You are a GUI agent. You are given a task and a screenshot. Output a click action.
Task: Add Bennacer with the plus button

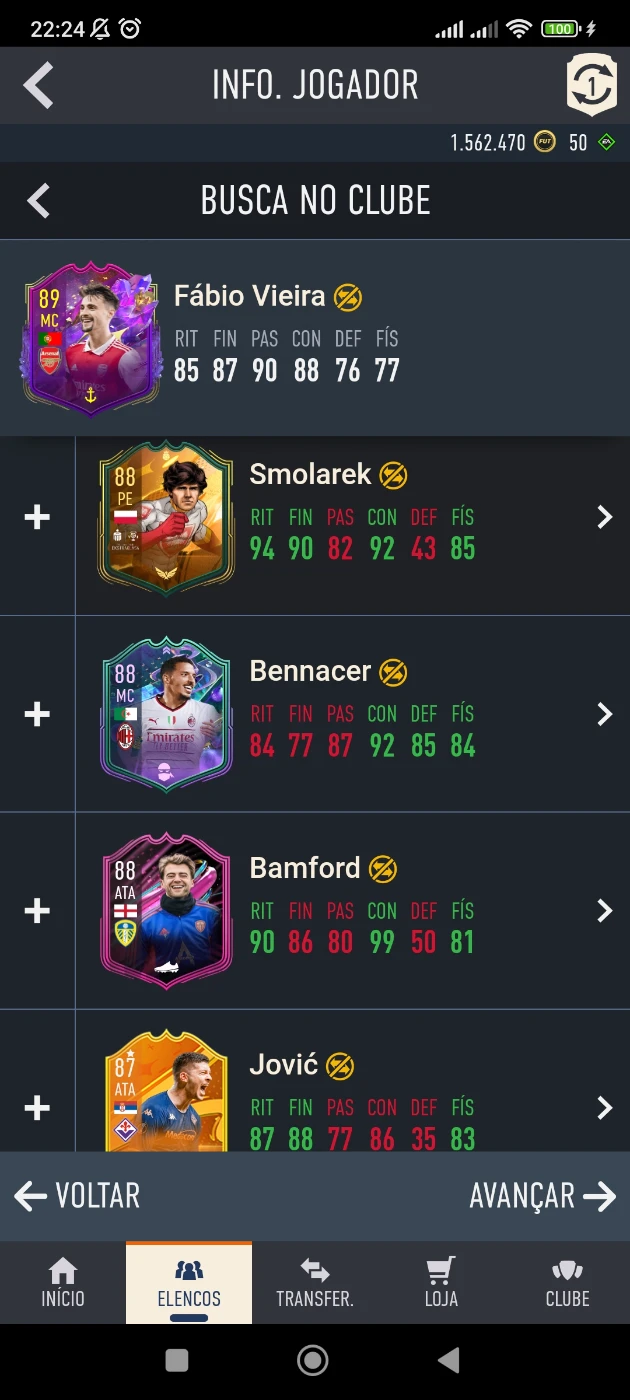pos(37,714)
